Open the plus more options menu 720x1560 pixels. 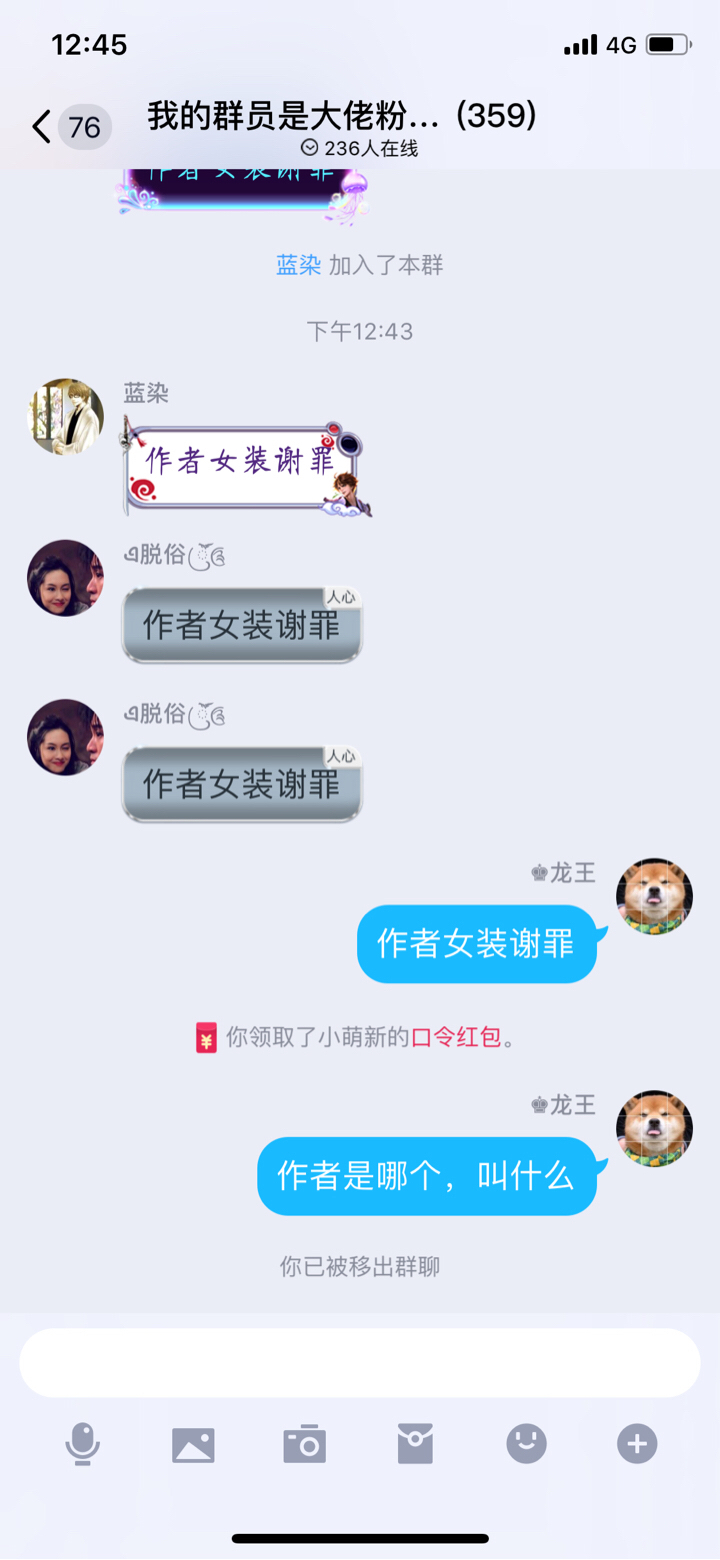tap(637, 1444)
